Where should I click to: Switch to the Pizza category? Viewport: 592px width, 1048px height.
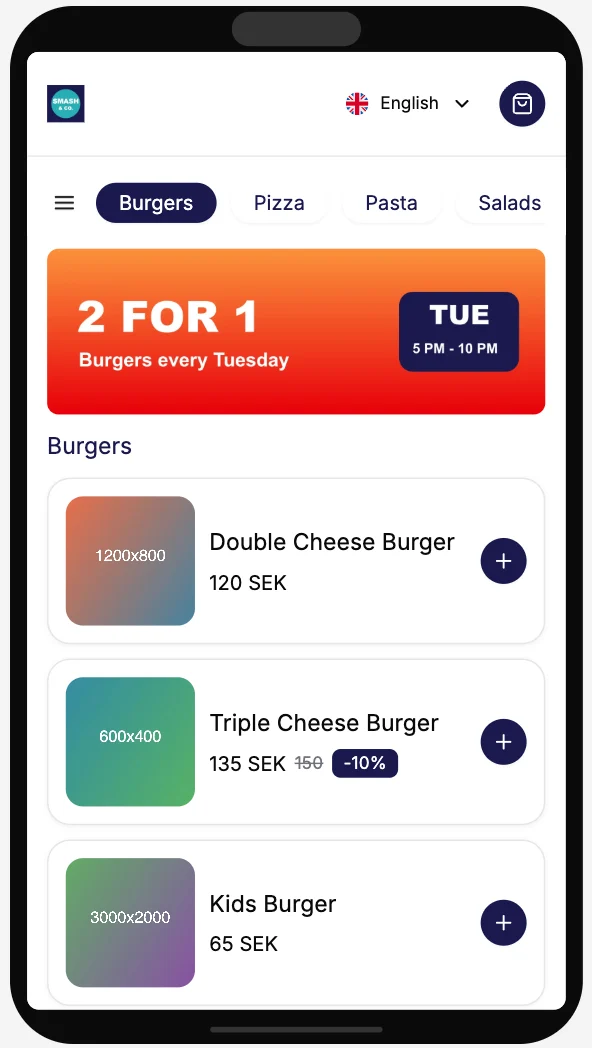(279, 203)
